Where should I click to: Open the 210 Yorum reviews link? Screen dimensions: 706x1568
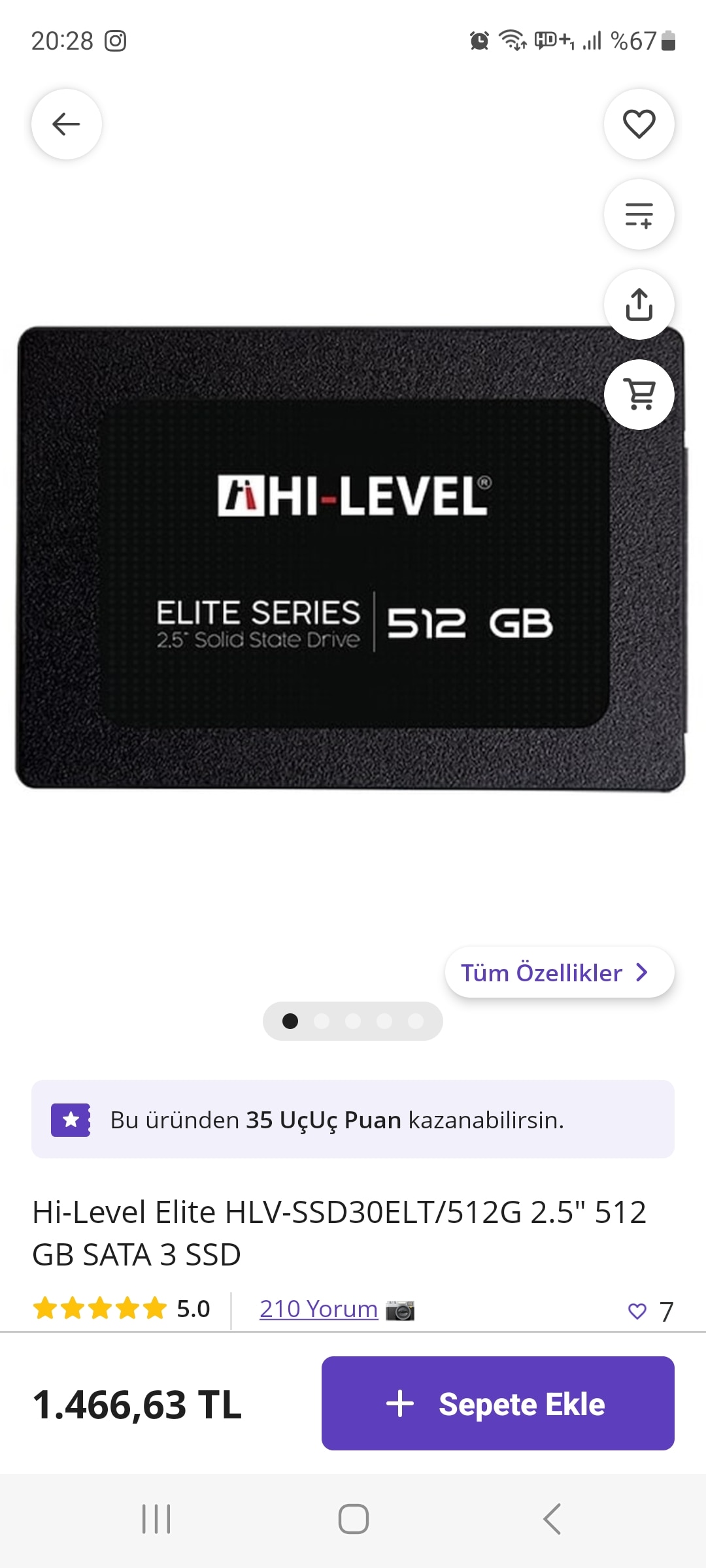pos(319,1309)
